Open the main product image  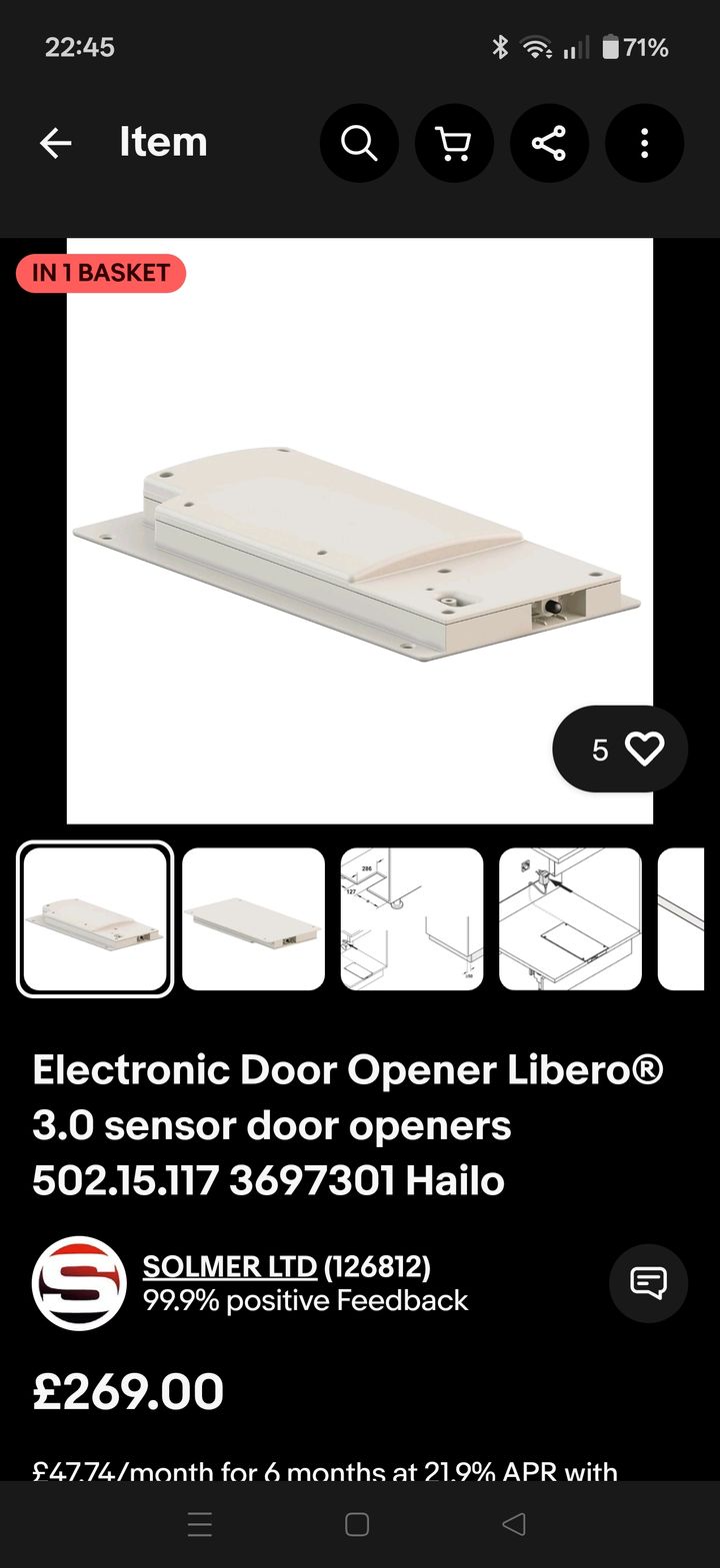(359, 530)
